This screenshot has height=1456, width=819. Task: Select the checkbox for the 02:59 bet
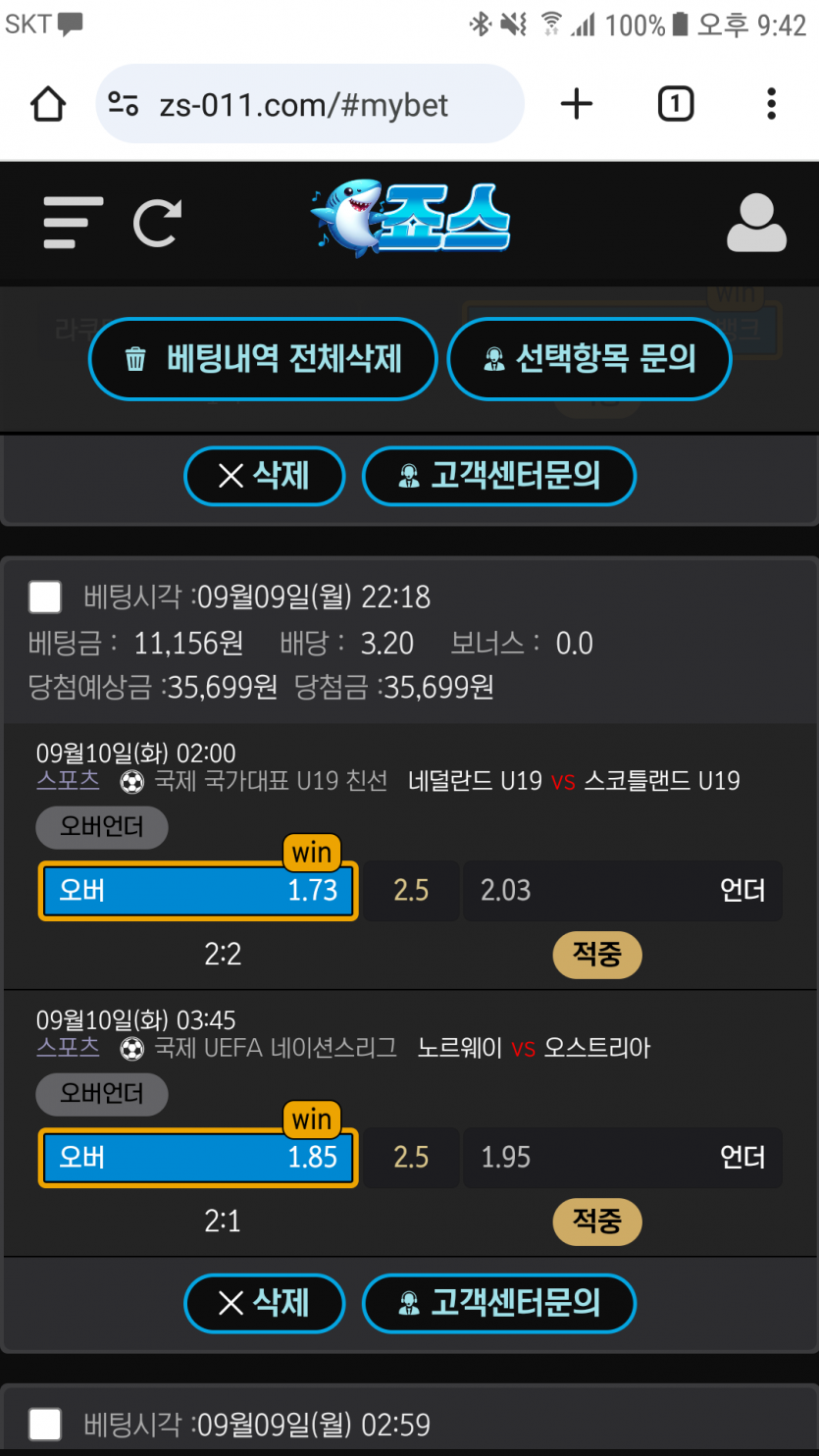pos(45,1425)
